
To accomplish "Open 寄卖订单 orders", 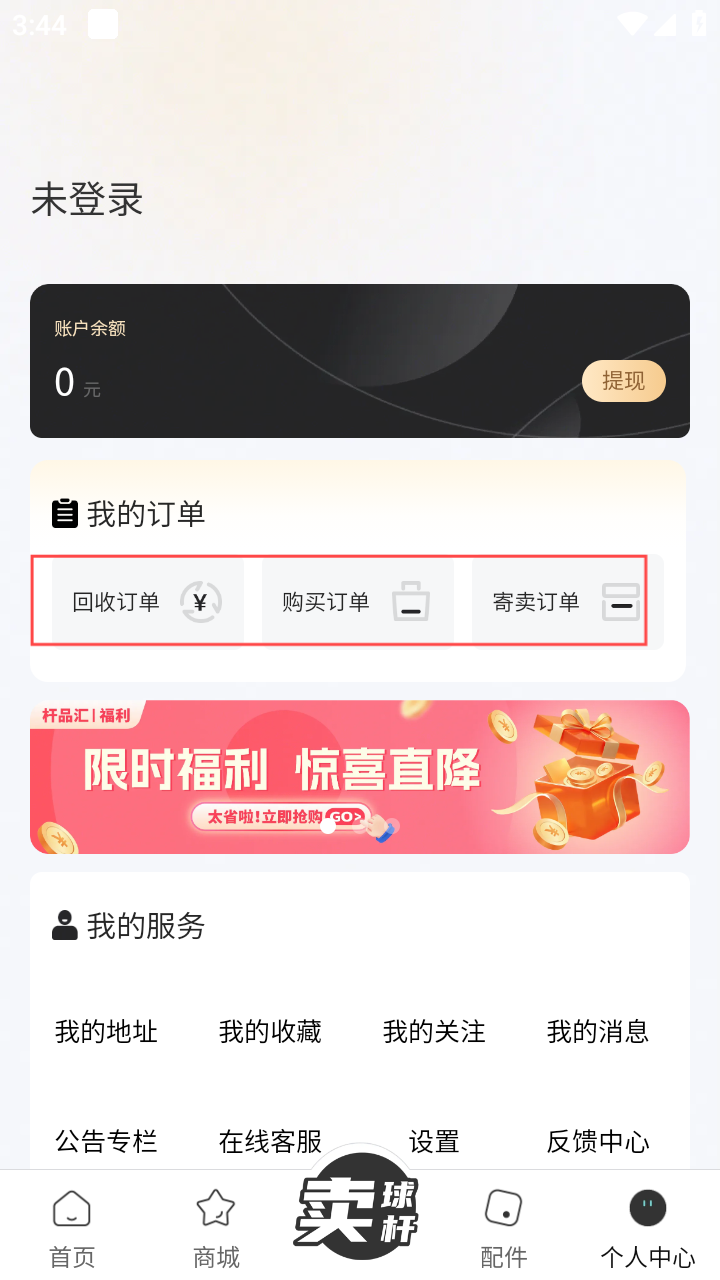I will pos(566,602).
